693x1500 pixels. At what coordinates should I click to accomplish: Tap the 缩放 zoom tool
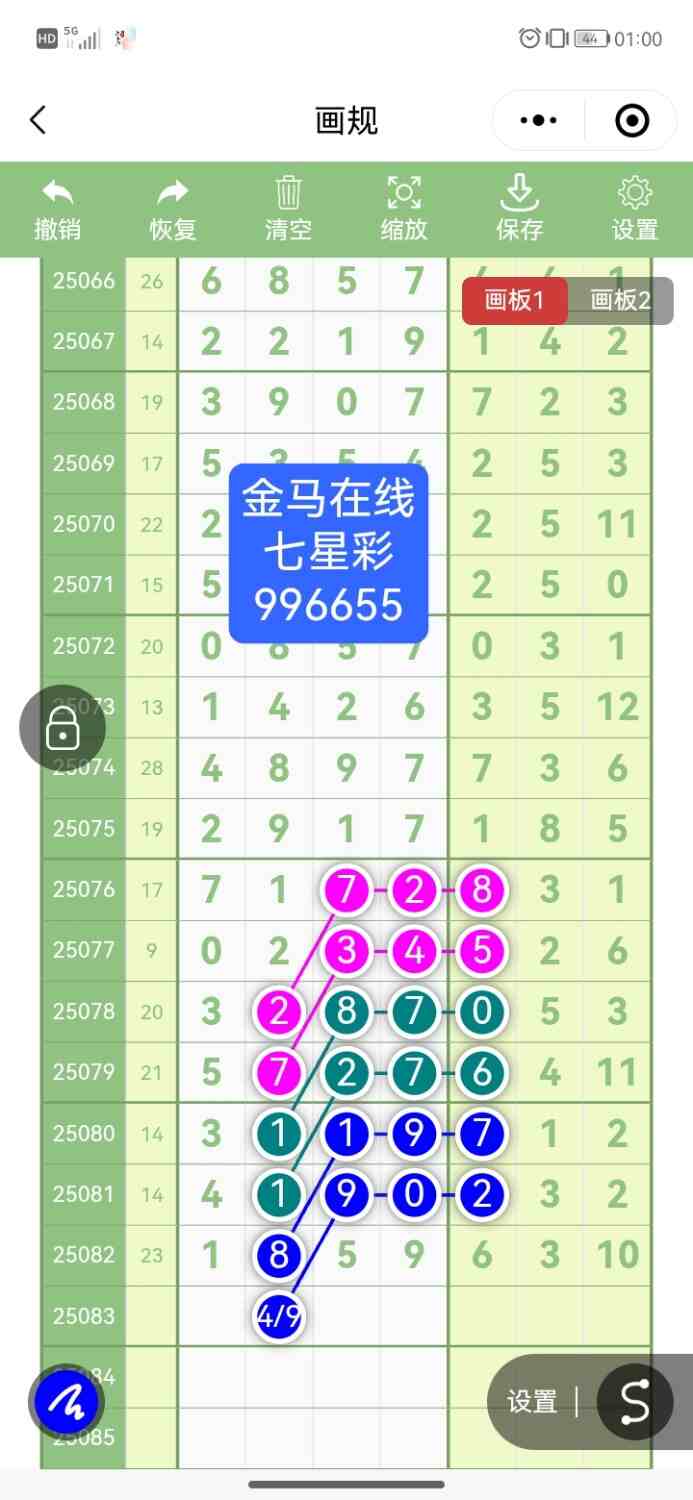pyautogui.click(x=404, y=209)
